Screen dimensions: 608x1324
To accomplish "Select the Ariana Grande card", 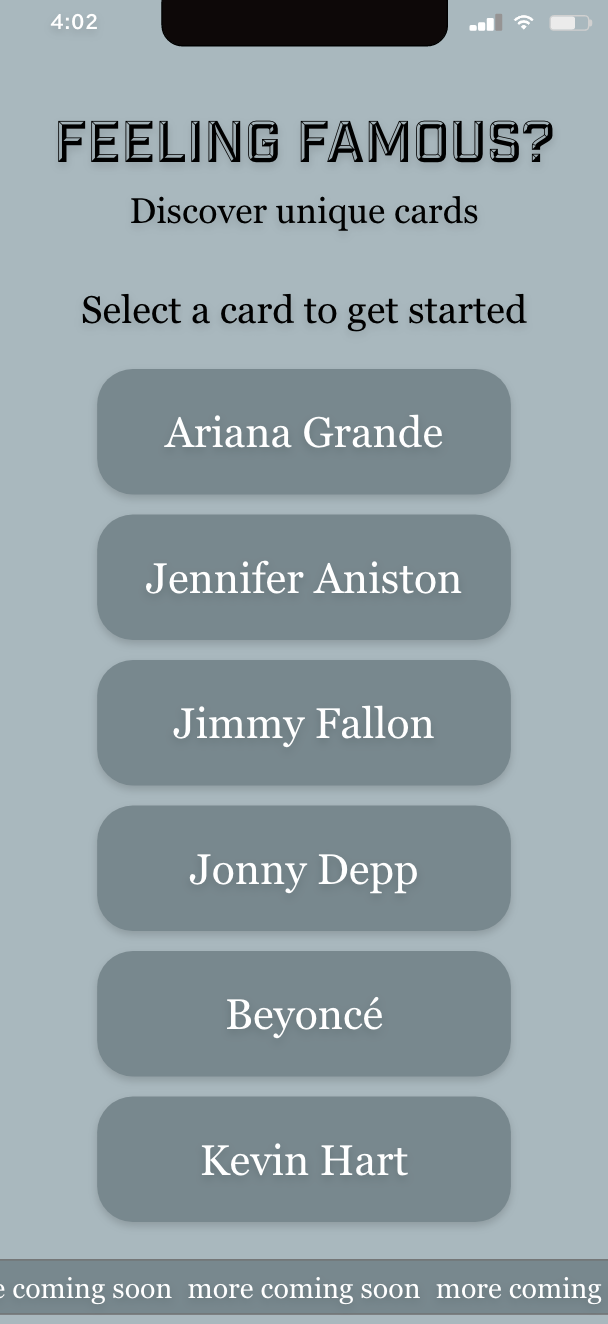I will coord(304,432).
